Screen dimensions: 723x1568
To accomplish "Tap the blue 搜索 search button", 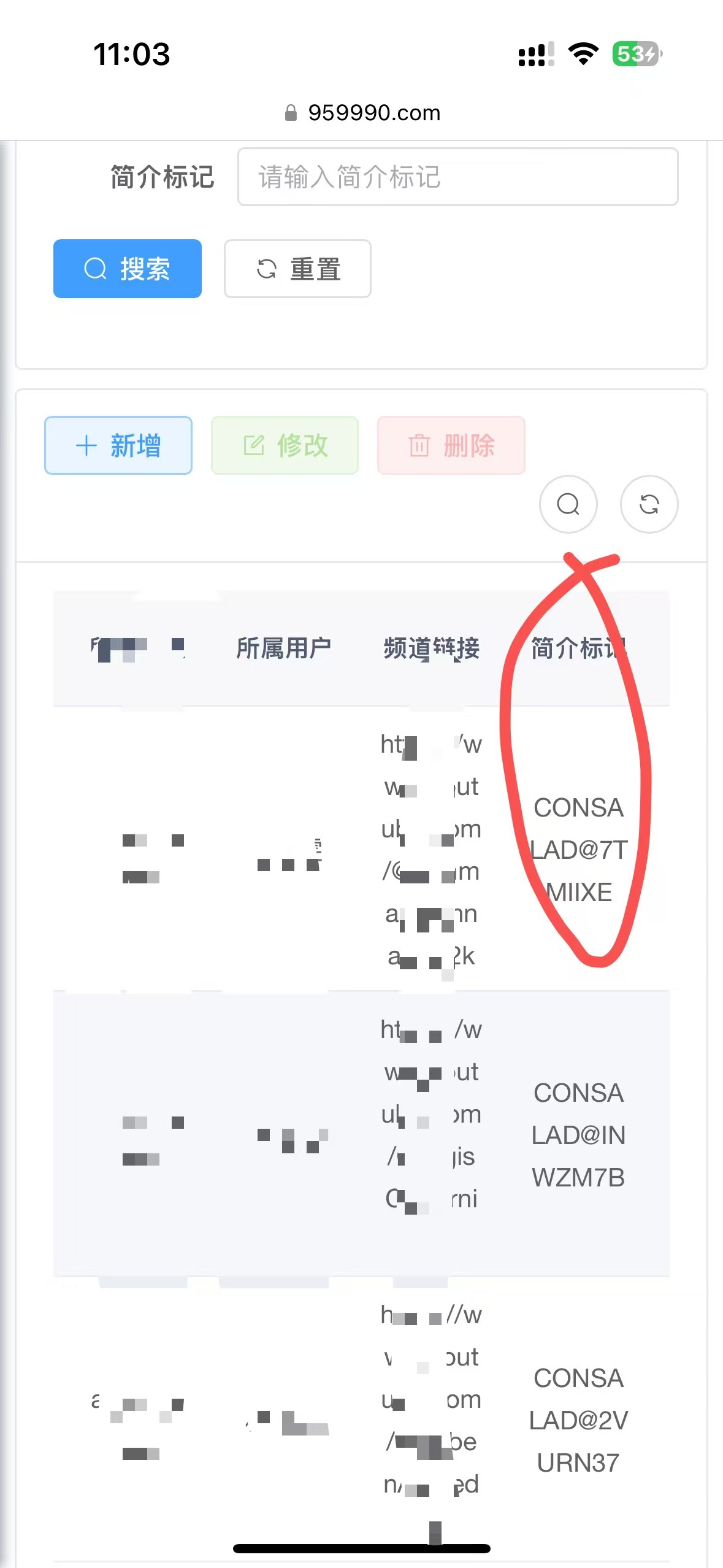I will (128, 269).
